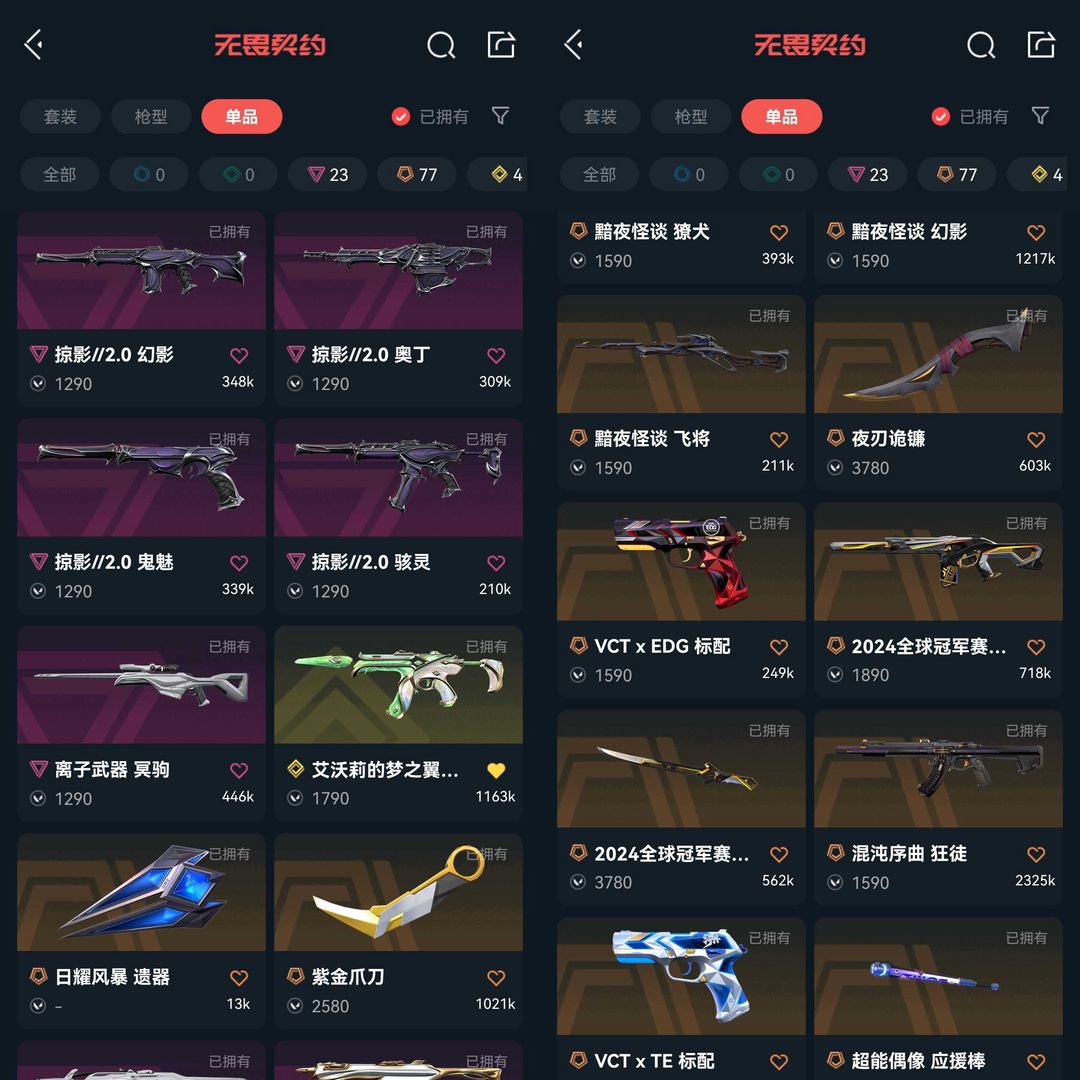Open the 超能偶像 应援棒 card
Image resolution: width=1080 pixels, height=1080 pixels.
coord(938,999)
